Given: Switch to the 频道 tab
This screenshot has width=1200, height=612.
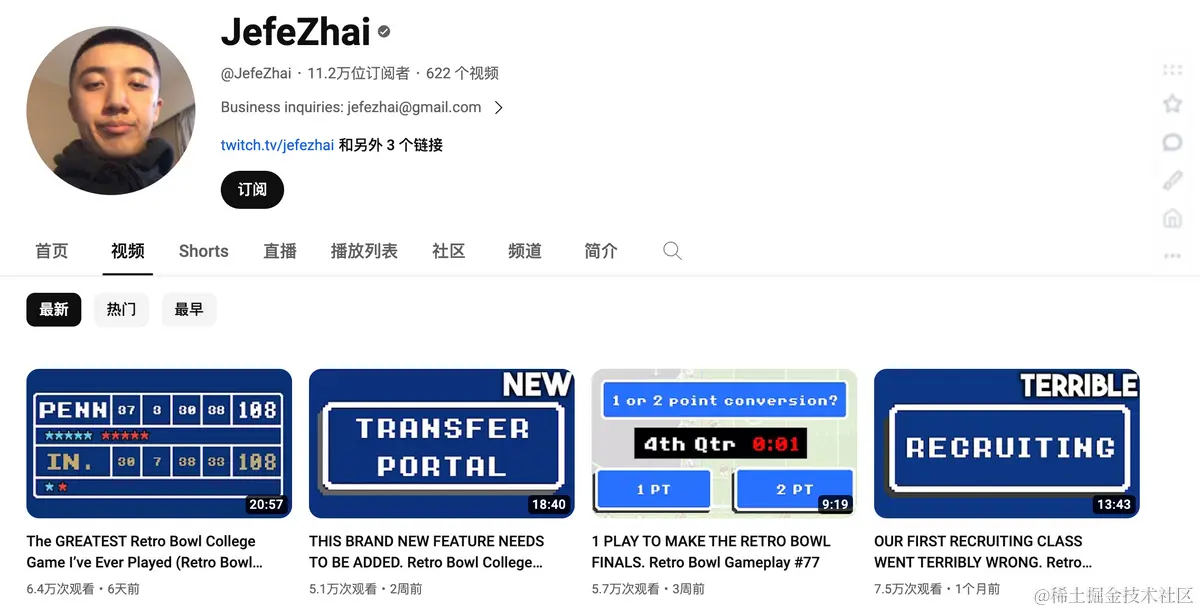Looking at the screenshot, I should point(525,251).
